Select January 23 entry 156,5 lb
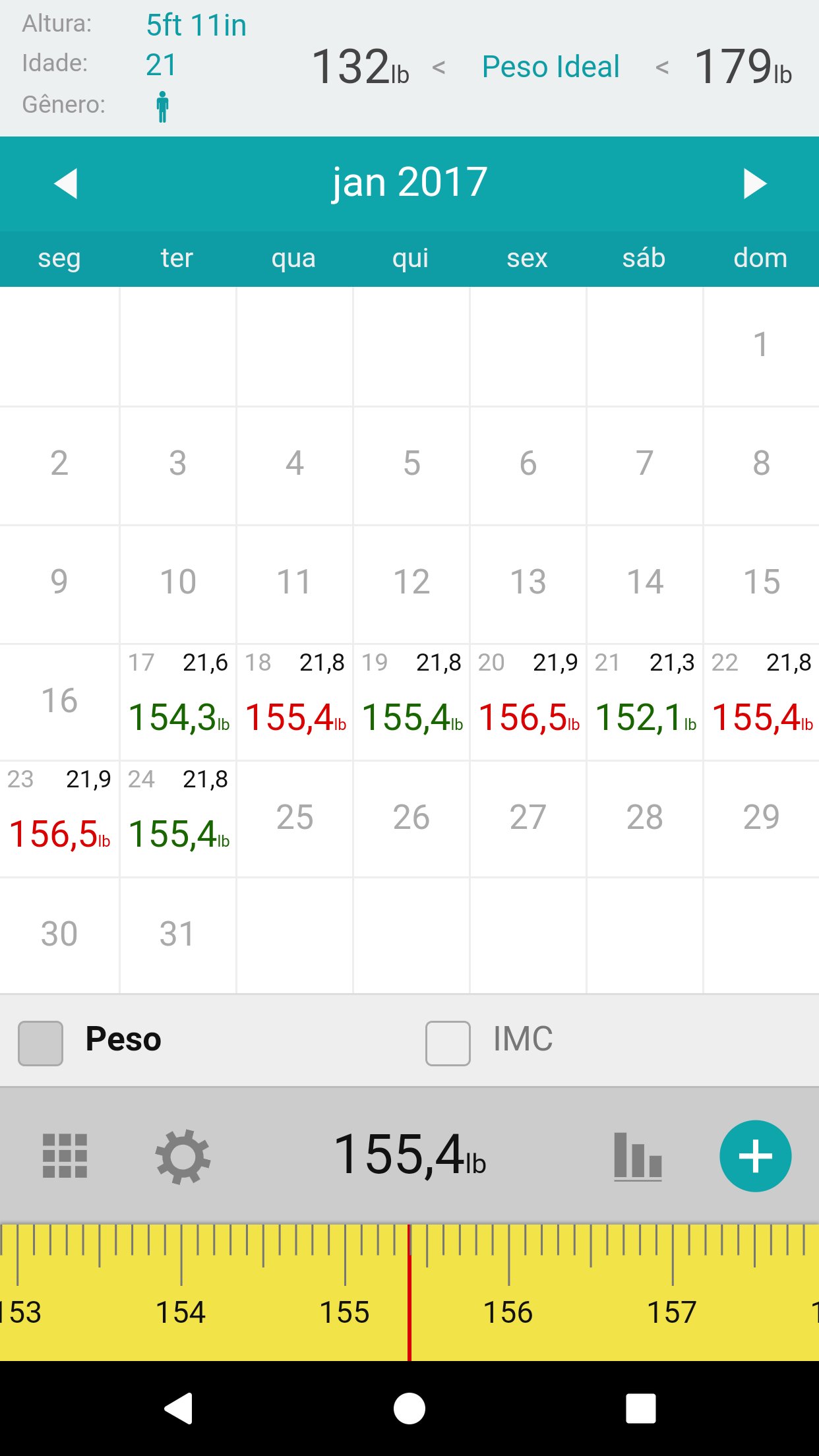The width and height of the screenshot is (819, 1456). pos(59,819)
